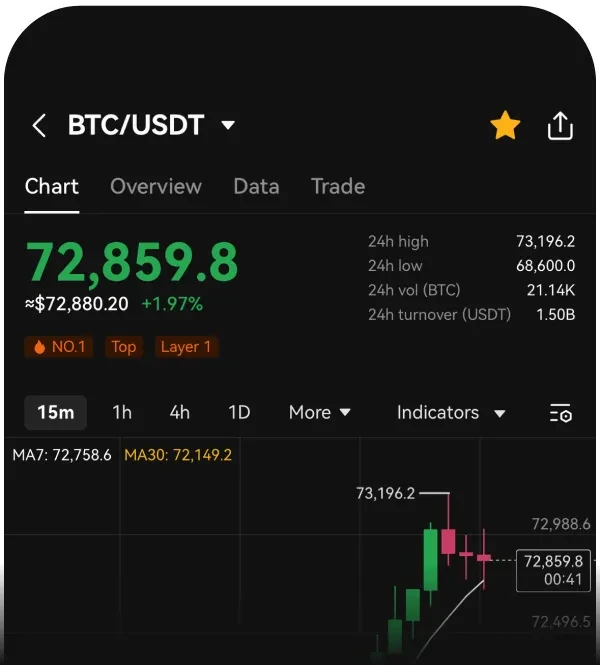Remove BTC/USDT from favorites via the star

click(x=505, y=126)
